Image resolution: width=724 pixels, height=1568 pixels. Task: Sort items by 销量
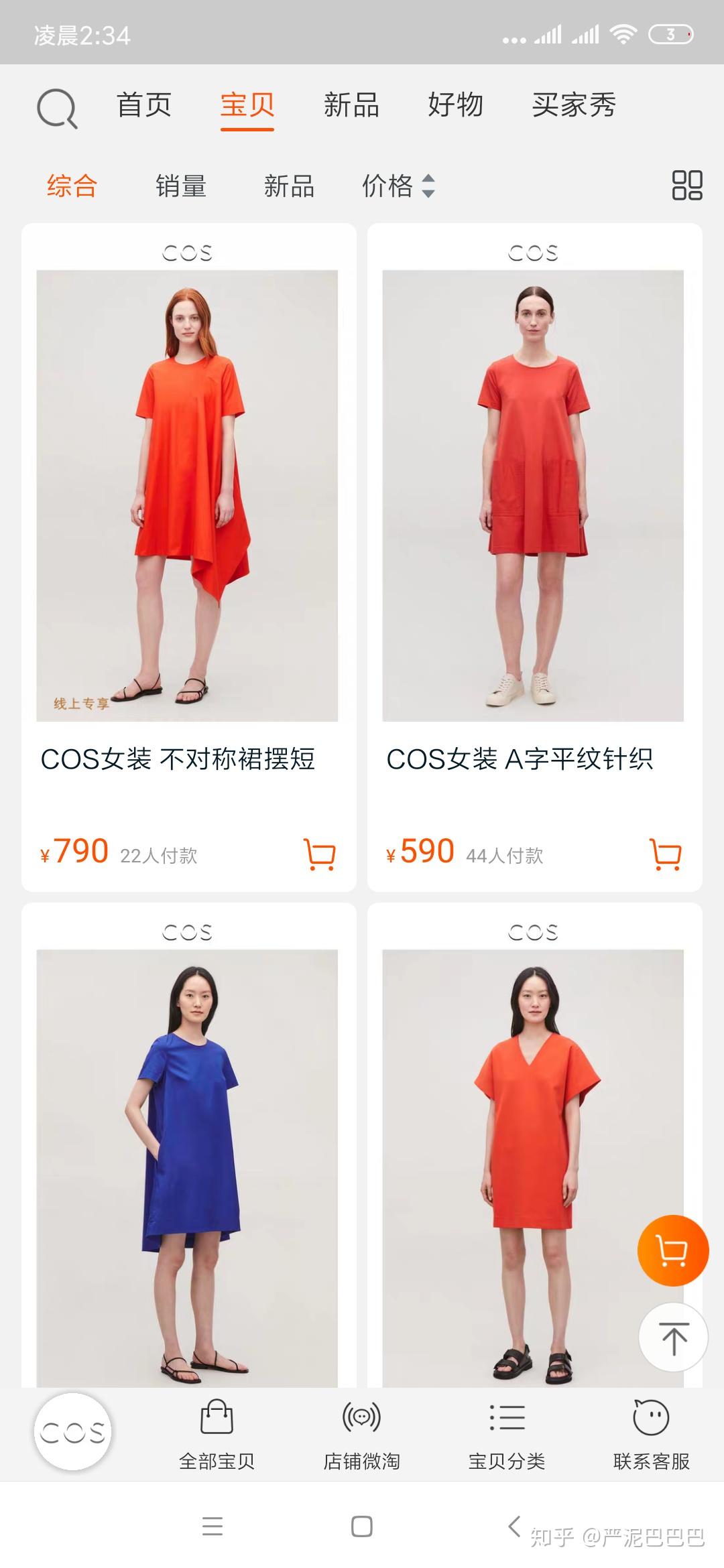pyautogui.click(x=181, y=186)
